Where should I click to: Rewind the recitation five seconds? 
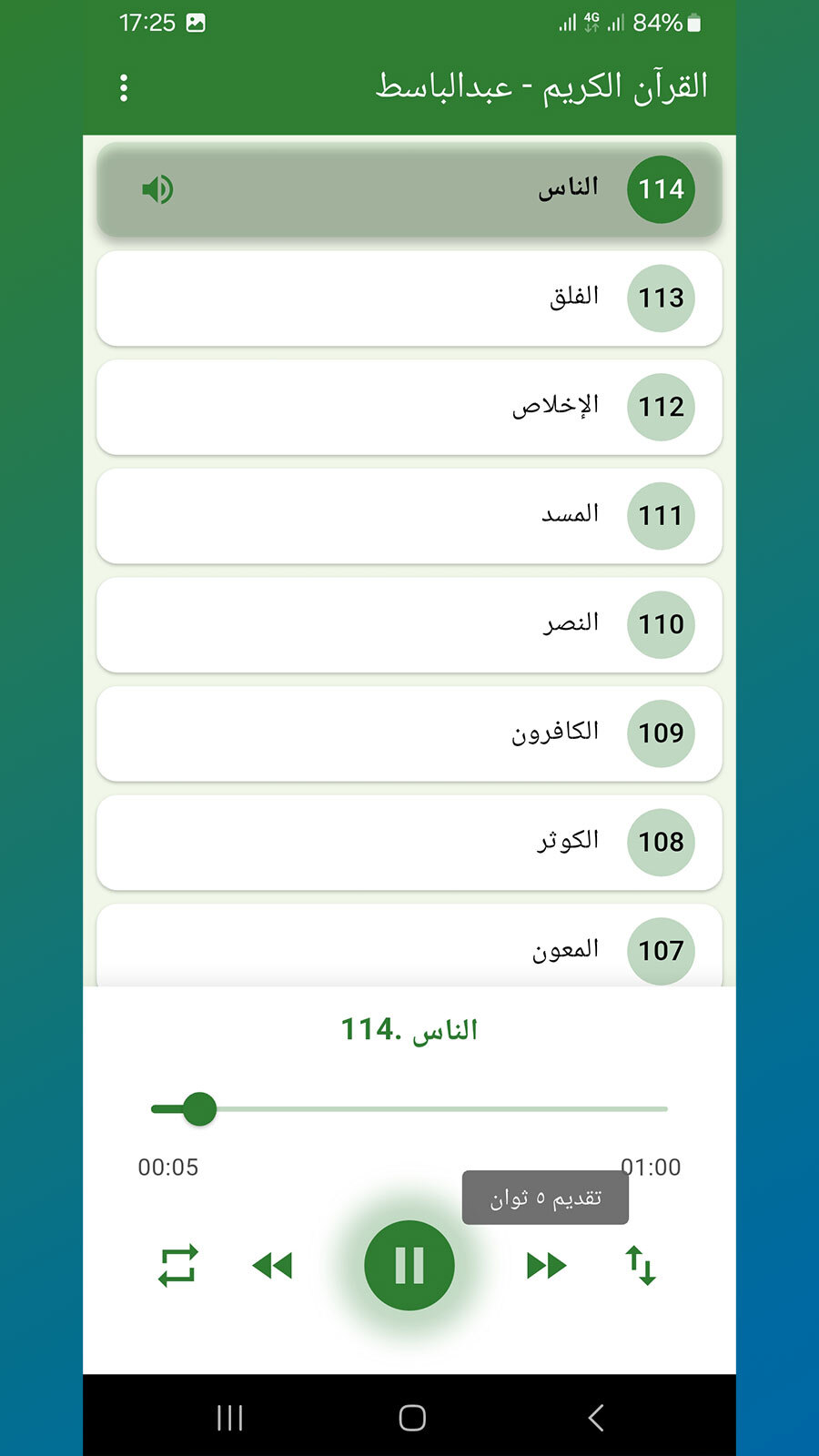272,1265
